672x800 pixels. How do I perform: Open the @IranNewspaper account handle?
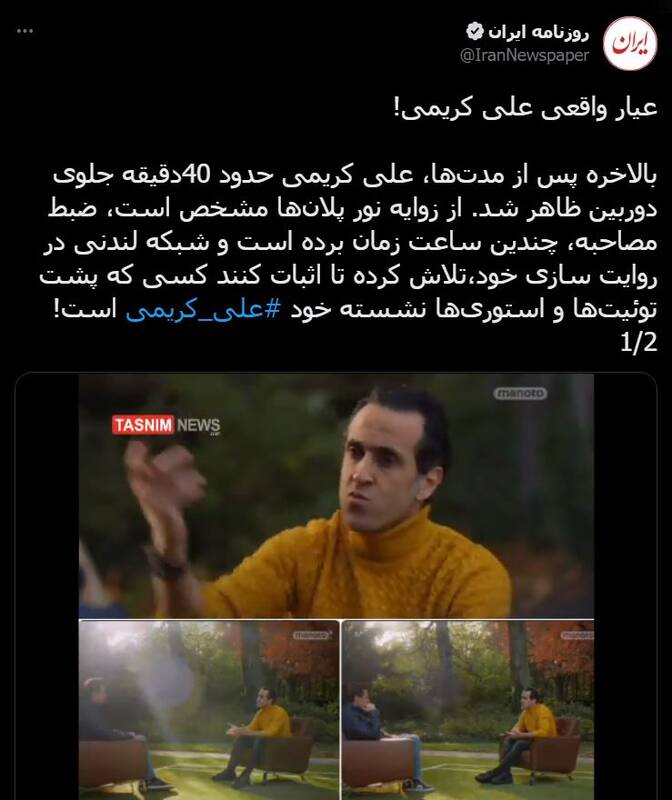click(524, 55)
